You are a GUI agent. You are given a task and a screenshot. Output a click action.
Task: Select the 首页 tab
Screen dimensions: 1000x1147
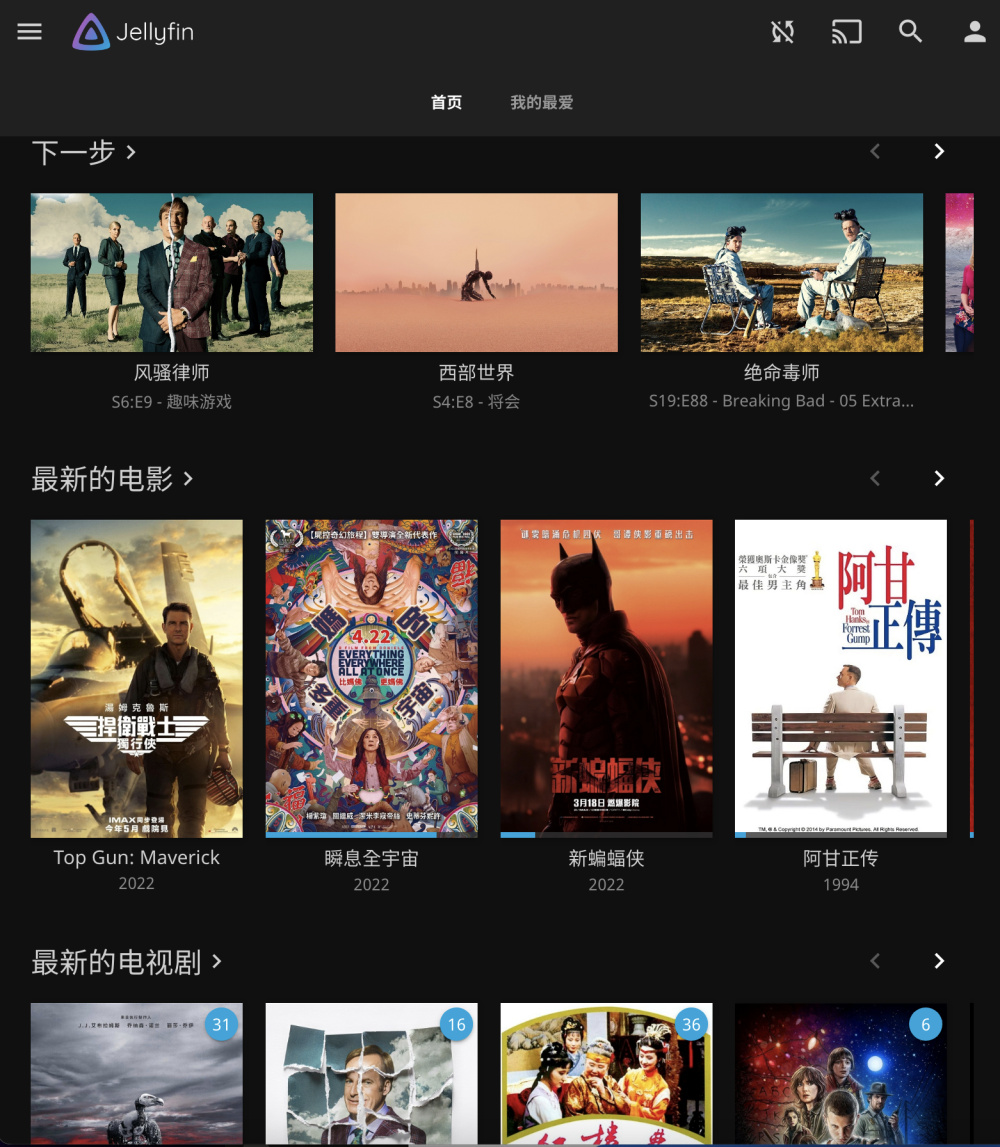[446, 102]
